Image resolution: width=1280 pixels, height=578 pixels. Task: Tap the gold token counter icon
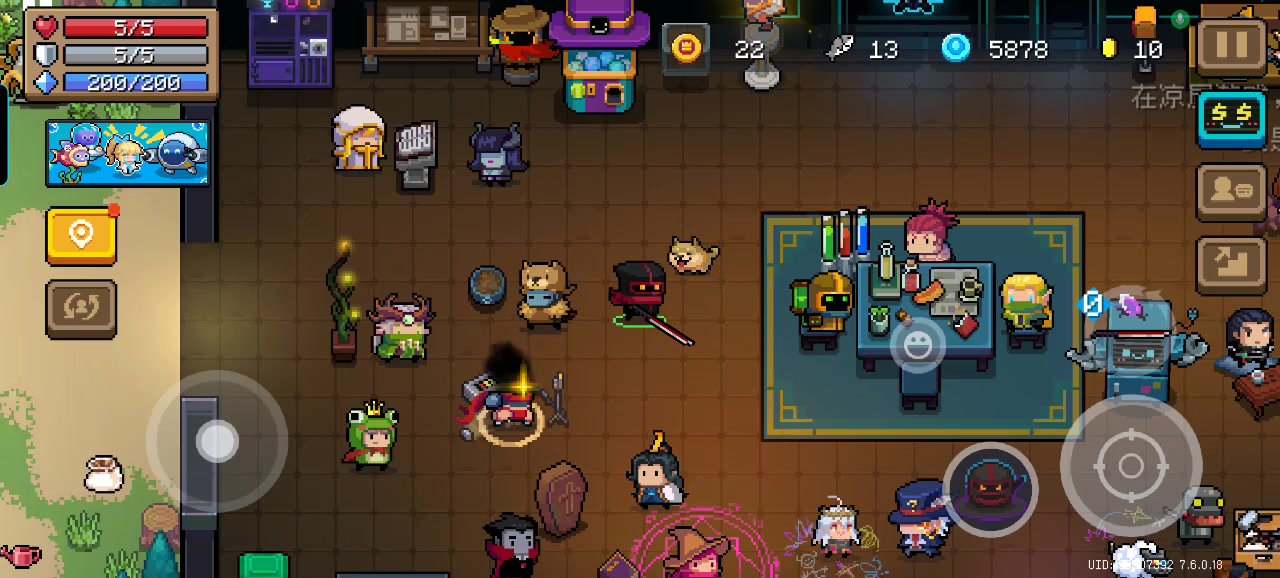[x=686, y=48]
